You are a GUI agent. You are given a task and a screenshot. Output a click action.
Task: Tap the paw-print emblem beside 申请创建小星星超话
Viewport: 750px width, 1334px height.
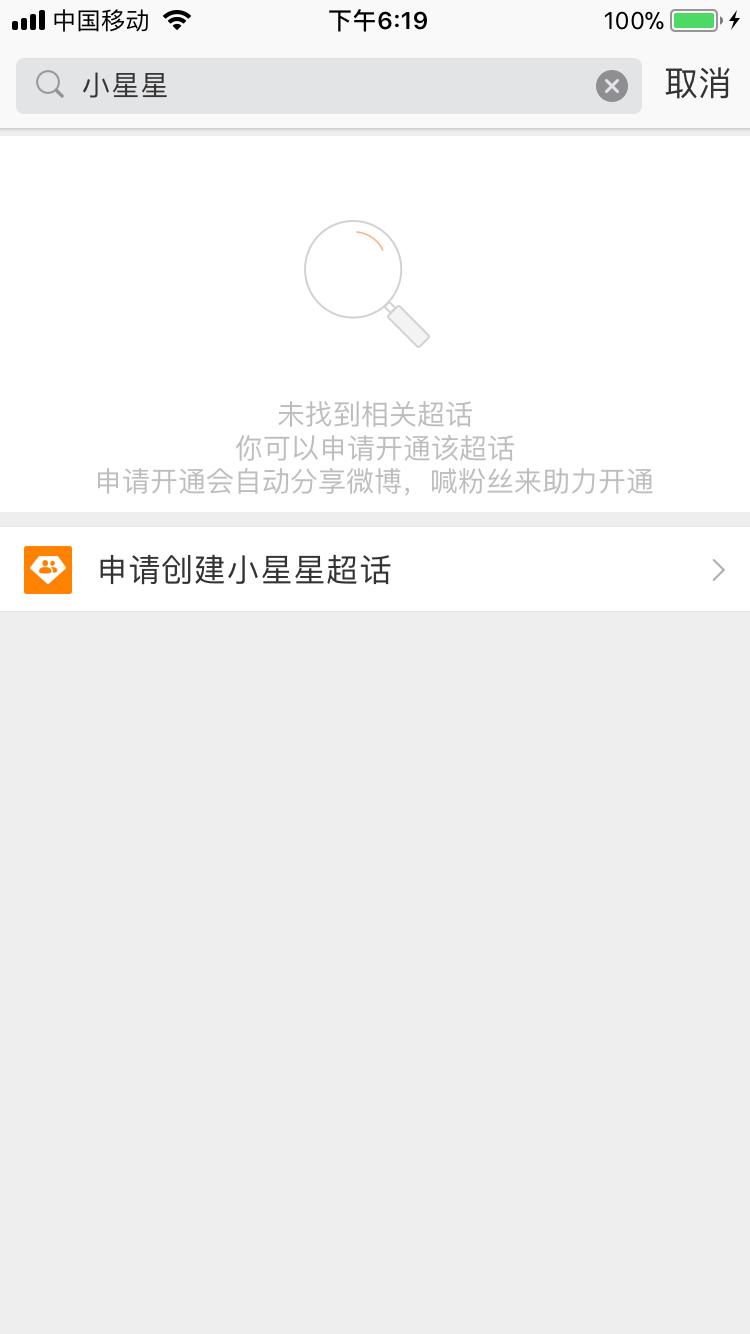coord(47,569)
